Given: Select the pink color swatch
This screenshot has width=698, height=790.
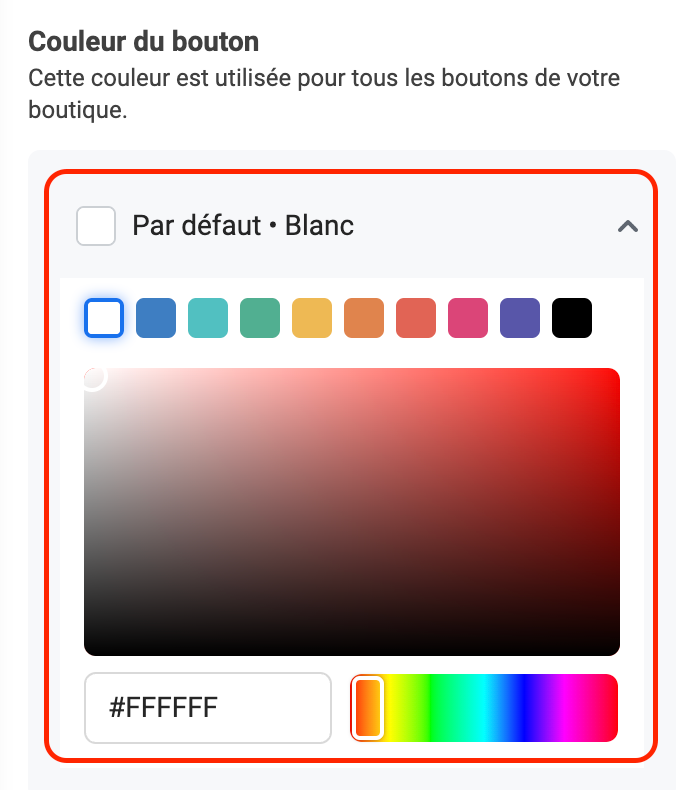Looking at the screenshot, I should pyautogui.click(x=468, y=318).
